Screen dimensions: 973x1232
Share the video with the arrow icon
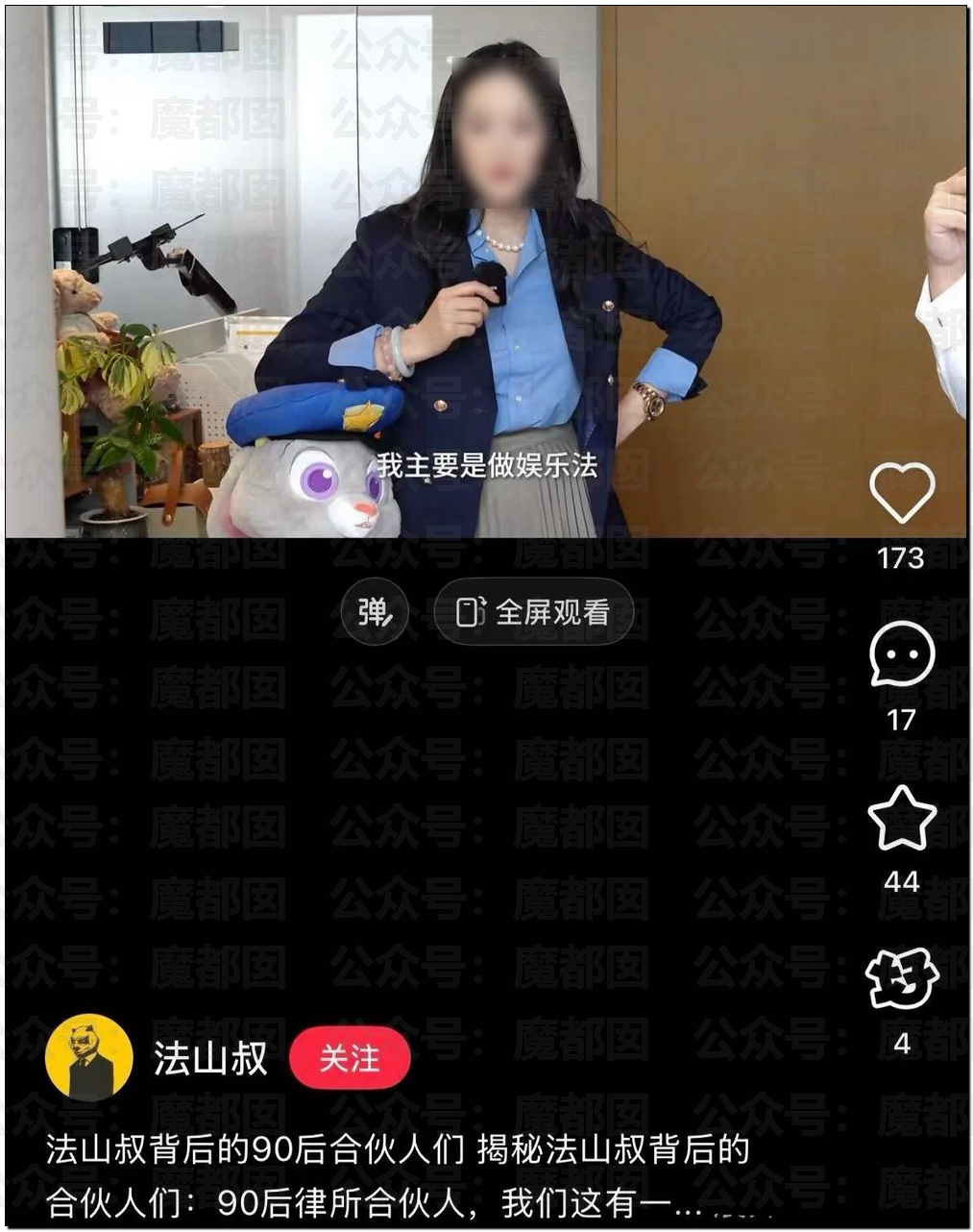[901, 979]
